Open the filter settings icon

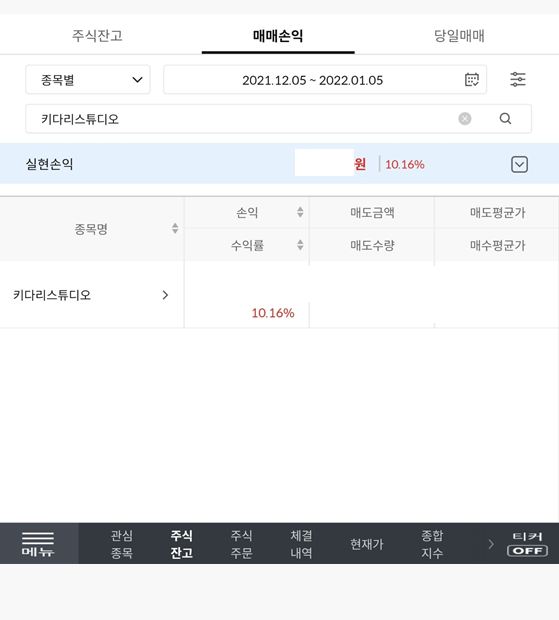(x=517, y=79)
